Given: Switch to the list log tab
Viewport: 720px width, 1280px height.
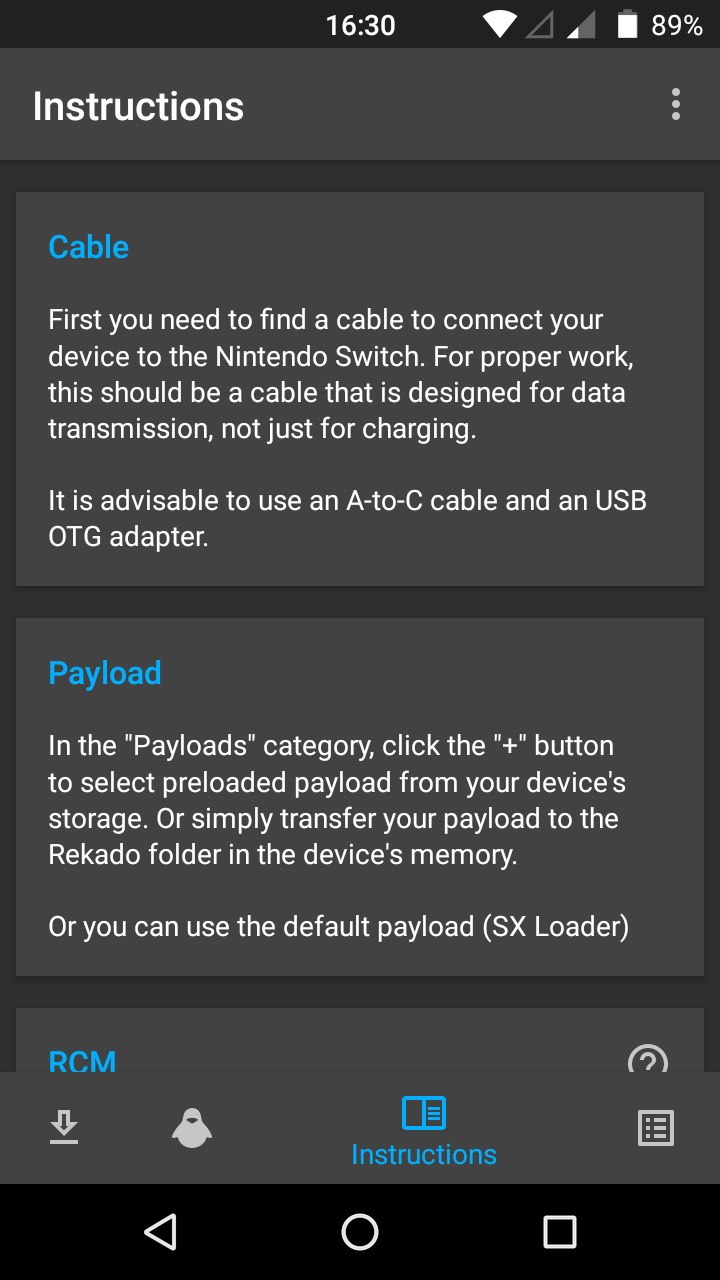Looking at the screenshot, I should (x=656, y=1128).
